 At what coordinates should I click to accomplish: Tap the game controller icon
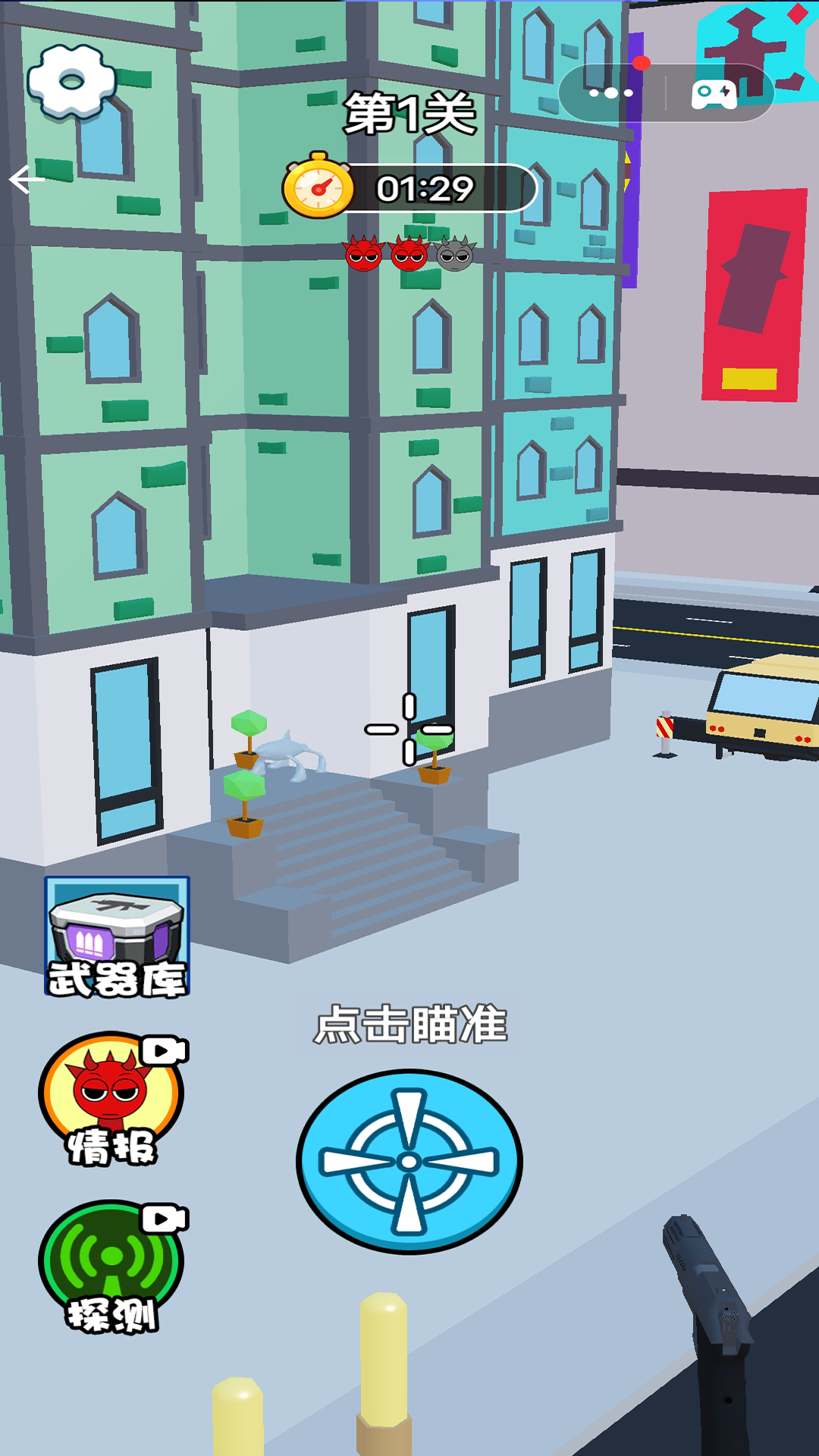pos(714,94)
